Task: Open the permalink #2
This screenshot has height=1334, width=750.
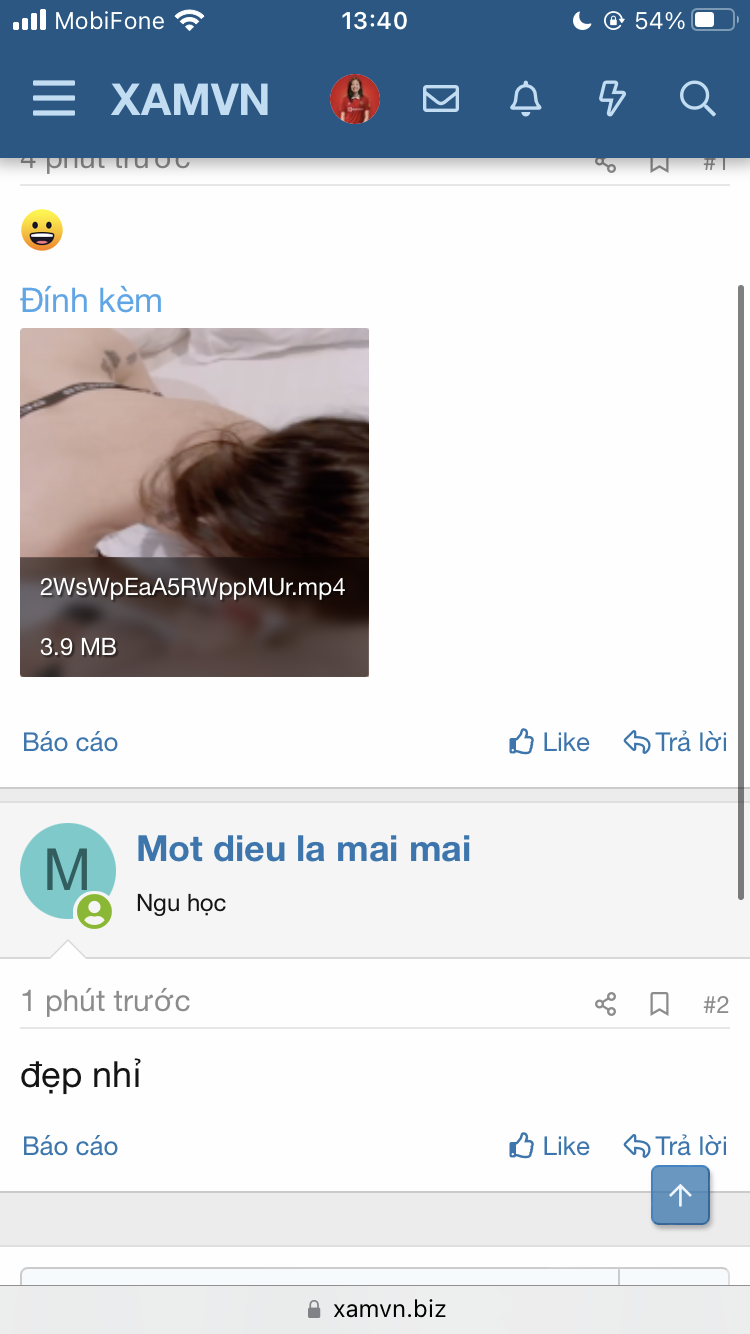Action: [x=715, y=1004]
